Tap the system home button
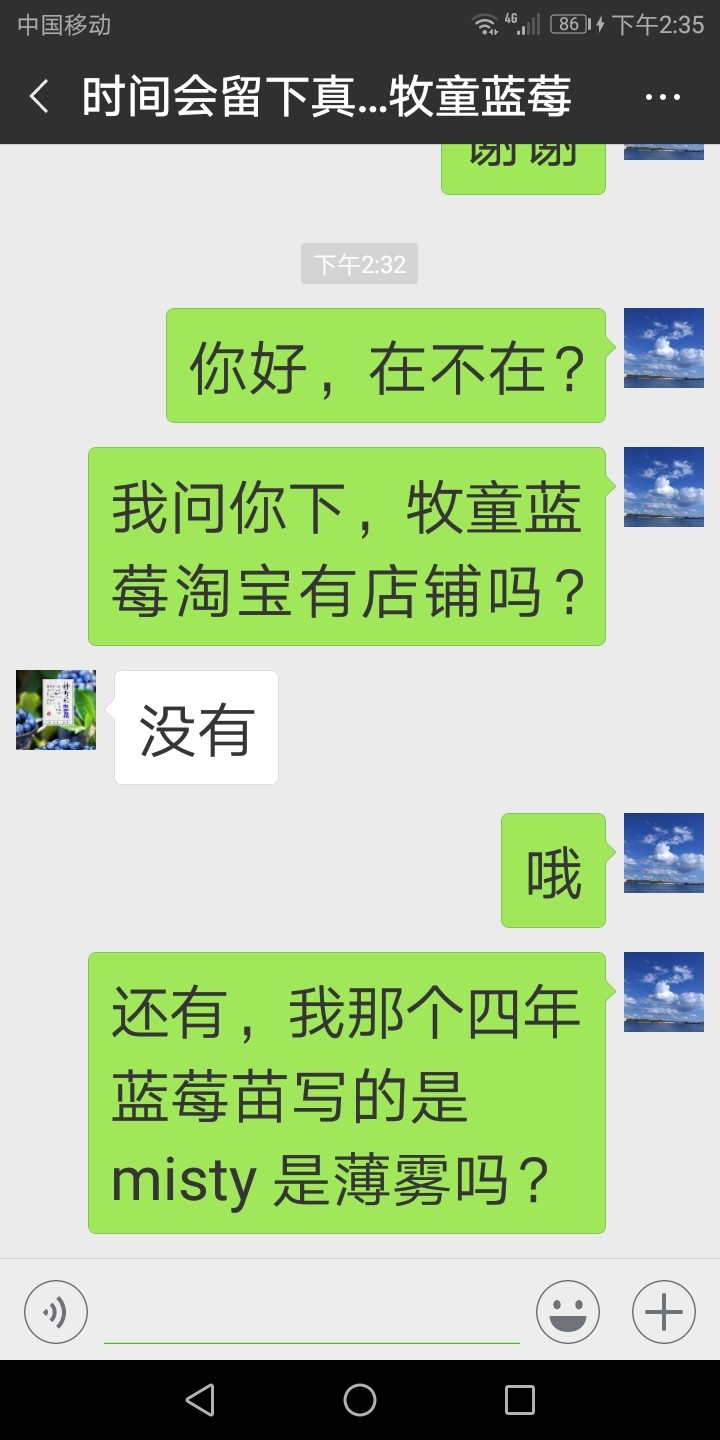Screen dimensions: 720x1440 point(360,1400)
